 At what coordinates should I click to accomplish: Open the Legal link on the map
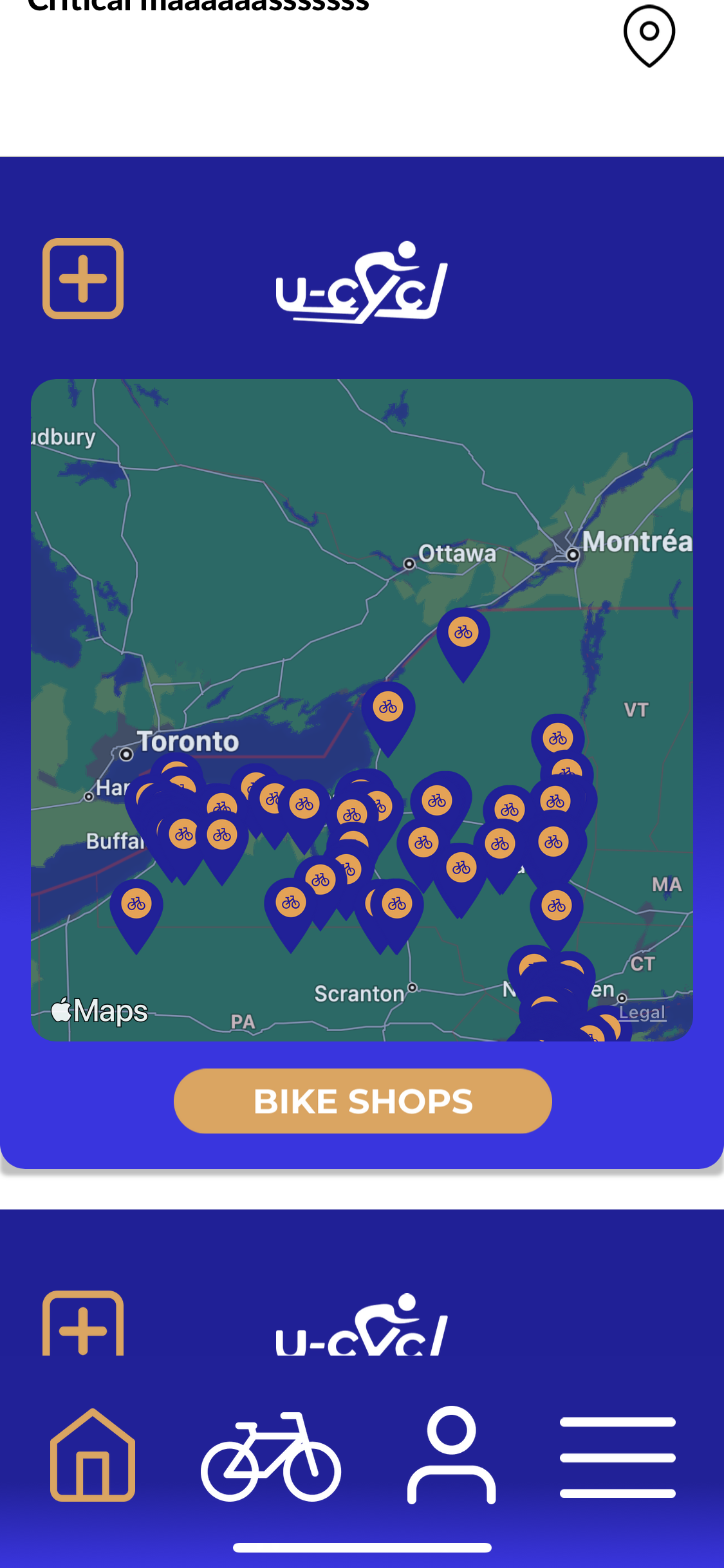pos(642,1013)
